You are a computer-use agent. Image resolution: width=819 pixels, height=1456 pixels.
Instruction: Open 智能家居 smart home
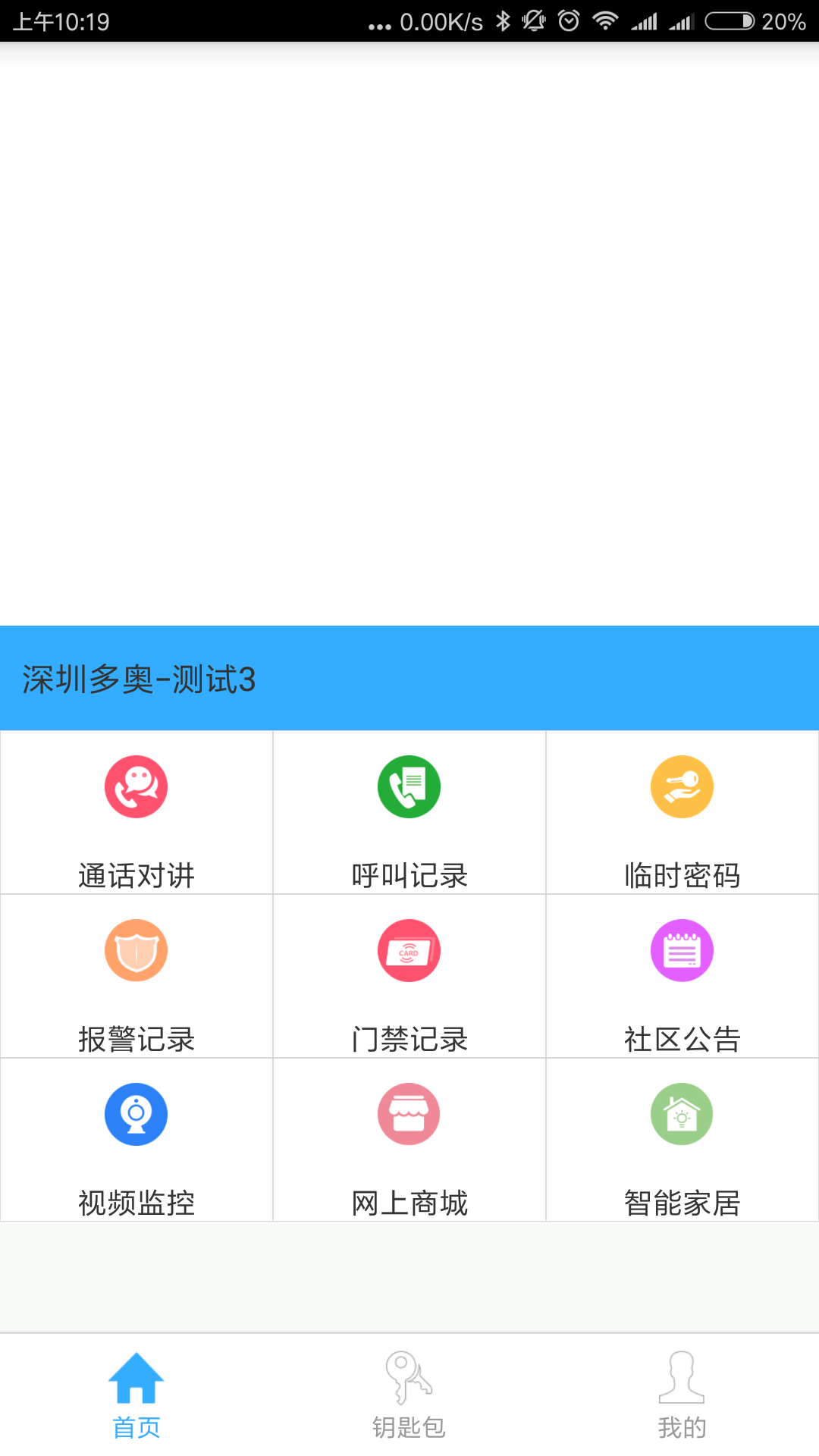(x=682, y=1141)
